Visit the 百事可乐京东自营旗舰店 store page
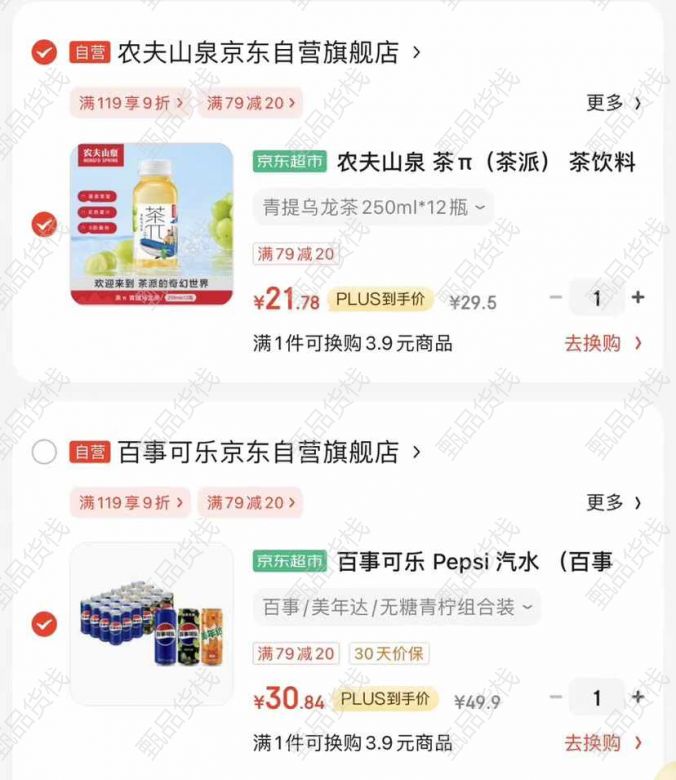The height and width of the screenshot is (780, 676). tap(258, 452)
